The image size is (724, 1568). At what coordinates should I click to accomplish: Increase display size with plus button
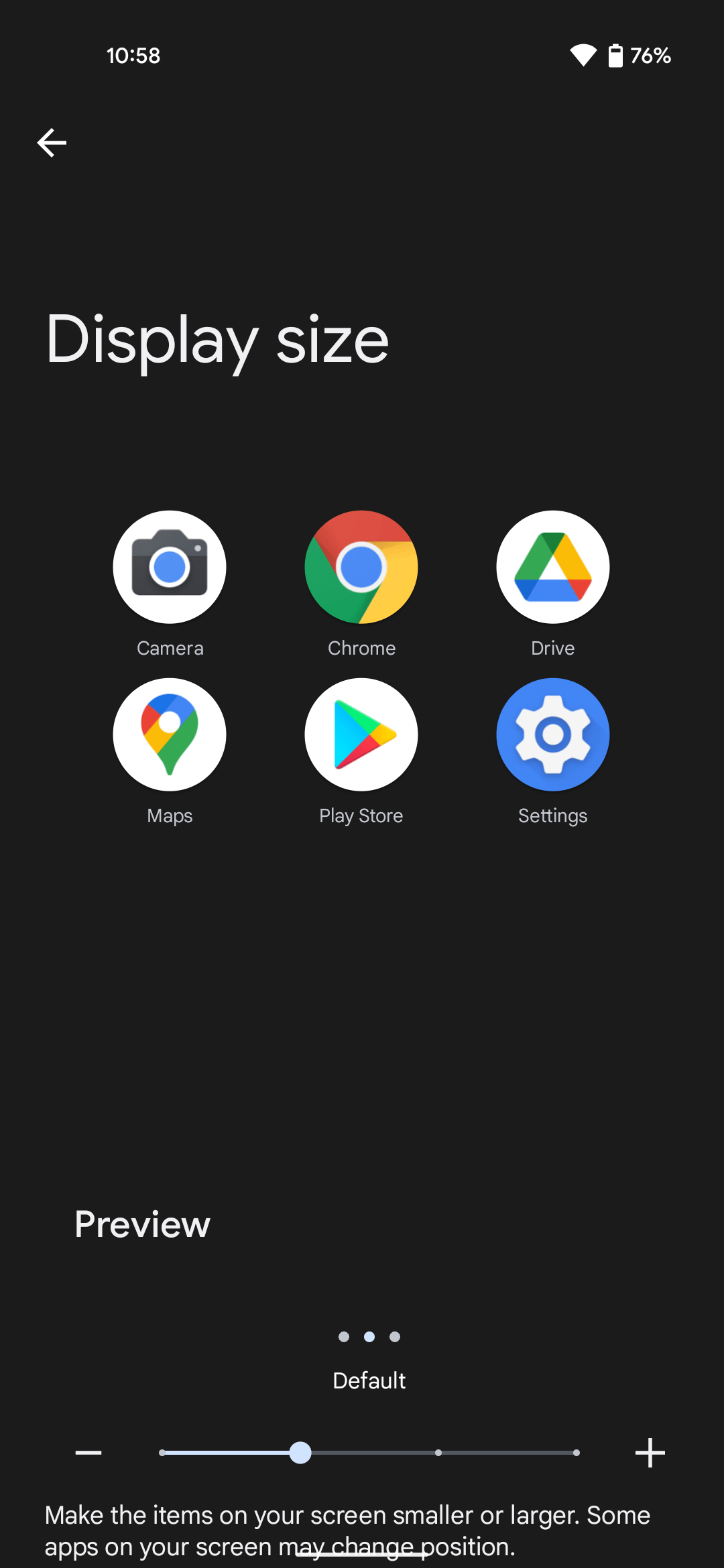coord(650,1452)
